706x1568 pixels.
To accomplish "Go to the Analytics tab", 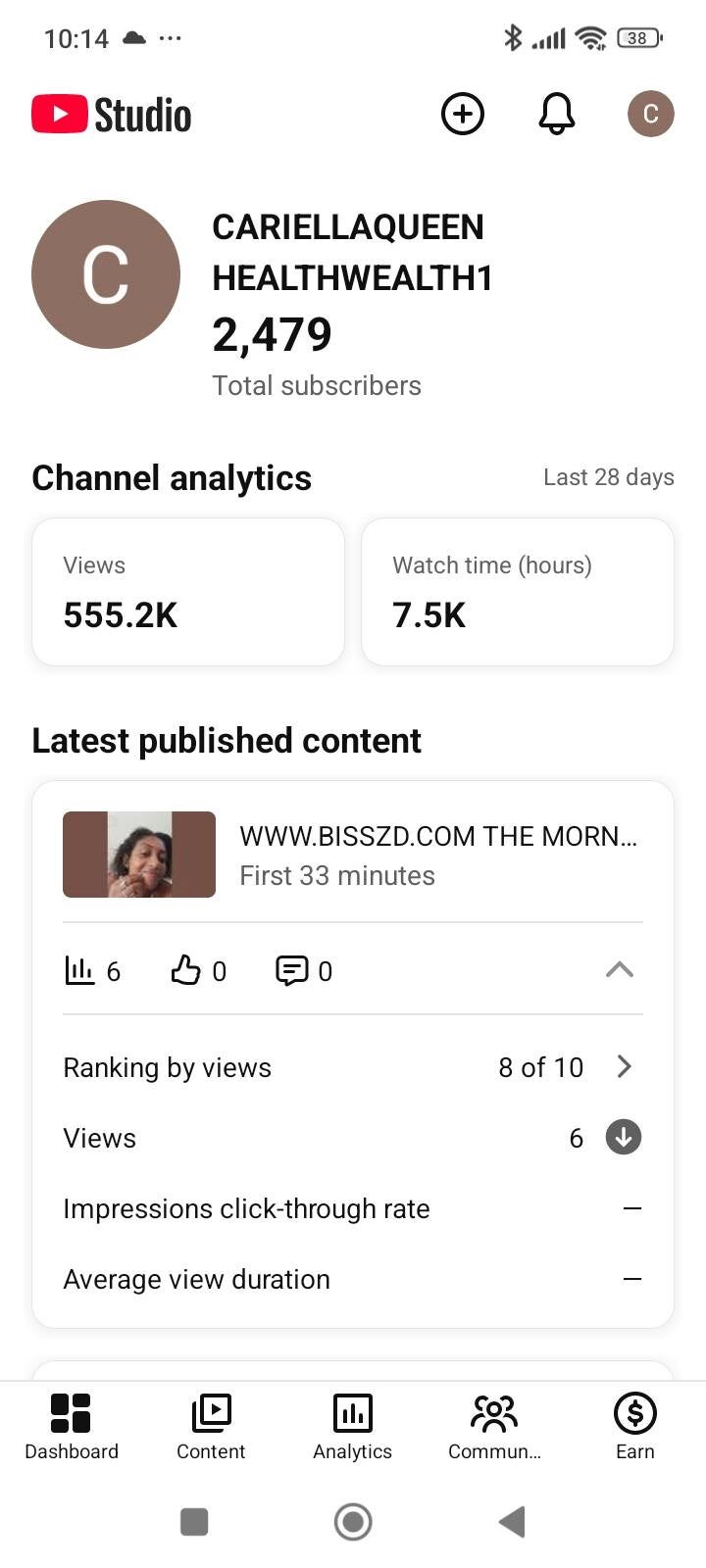I will coord(352,1427).
